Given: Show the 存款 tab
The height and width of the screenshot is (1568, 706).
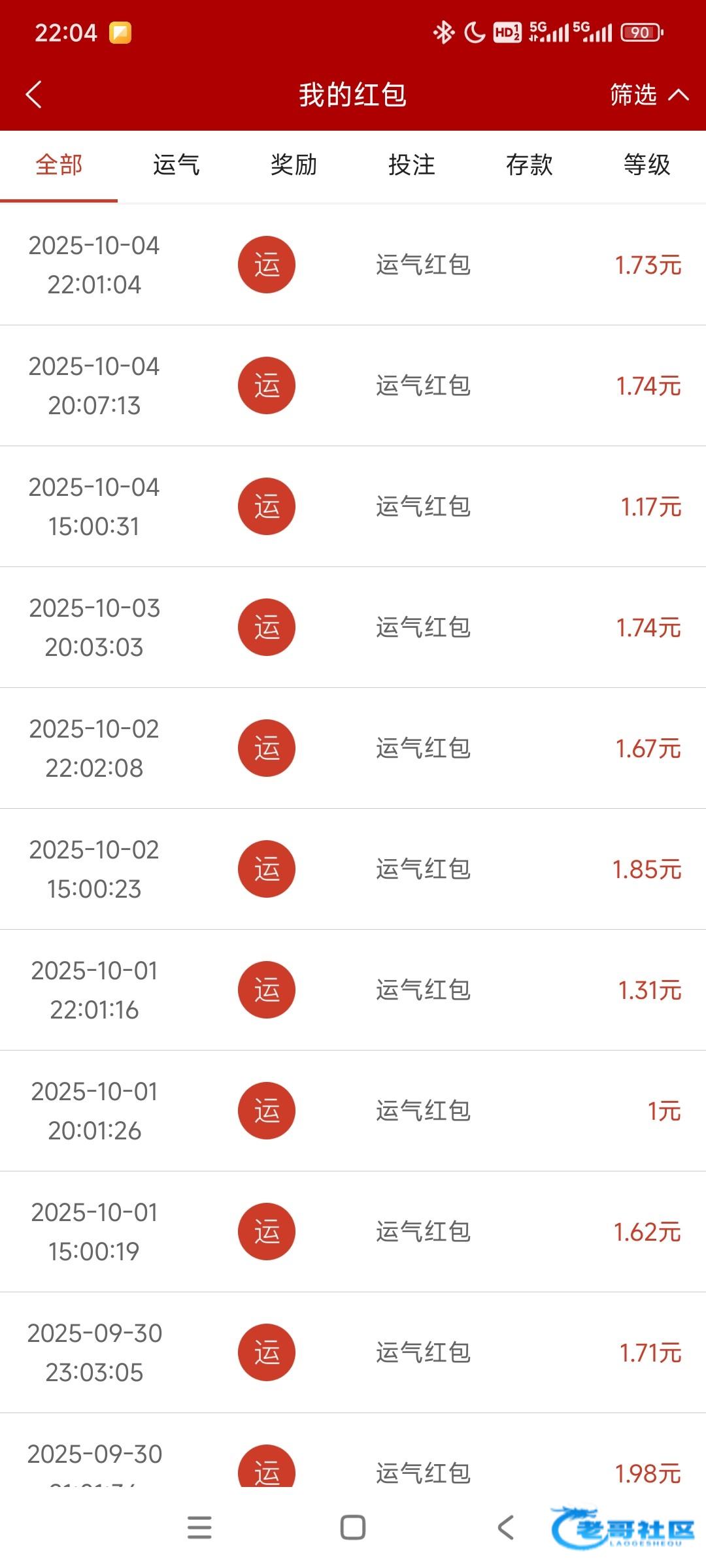Looking at the screenshot, I should point(529,165).
